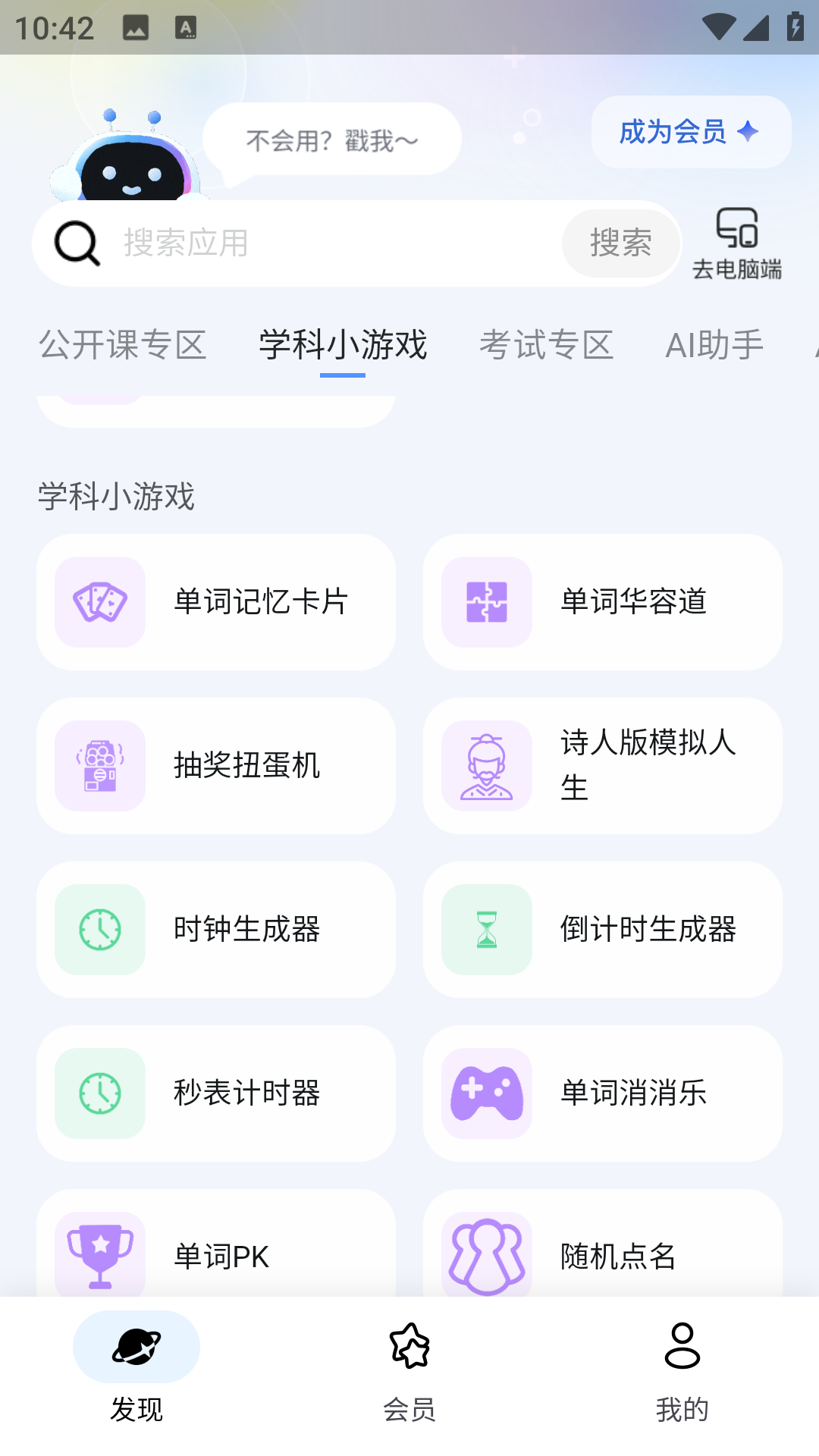Select the 随机点名 people icon
819x1456 pixels.
486,1254
